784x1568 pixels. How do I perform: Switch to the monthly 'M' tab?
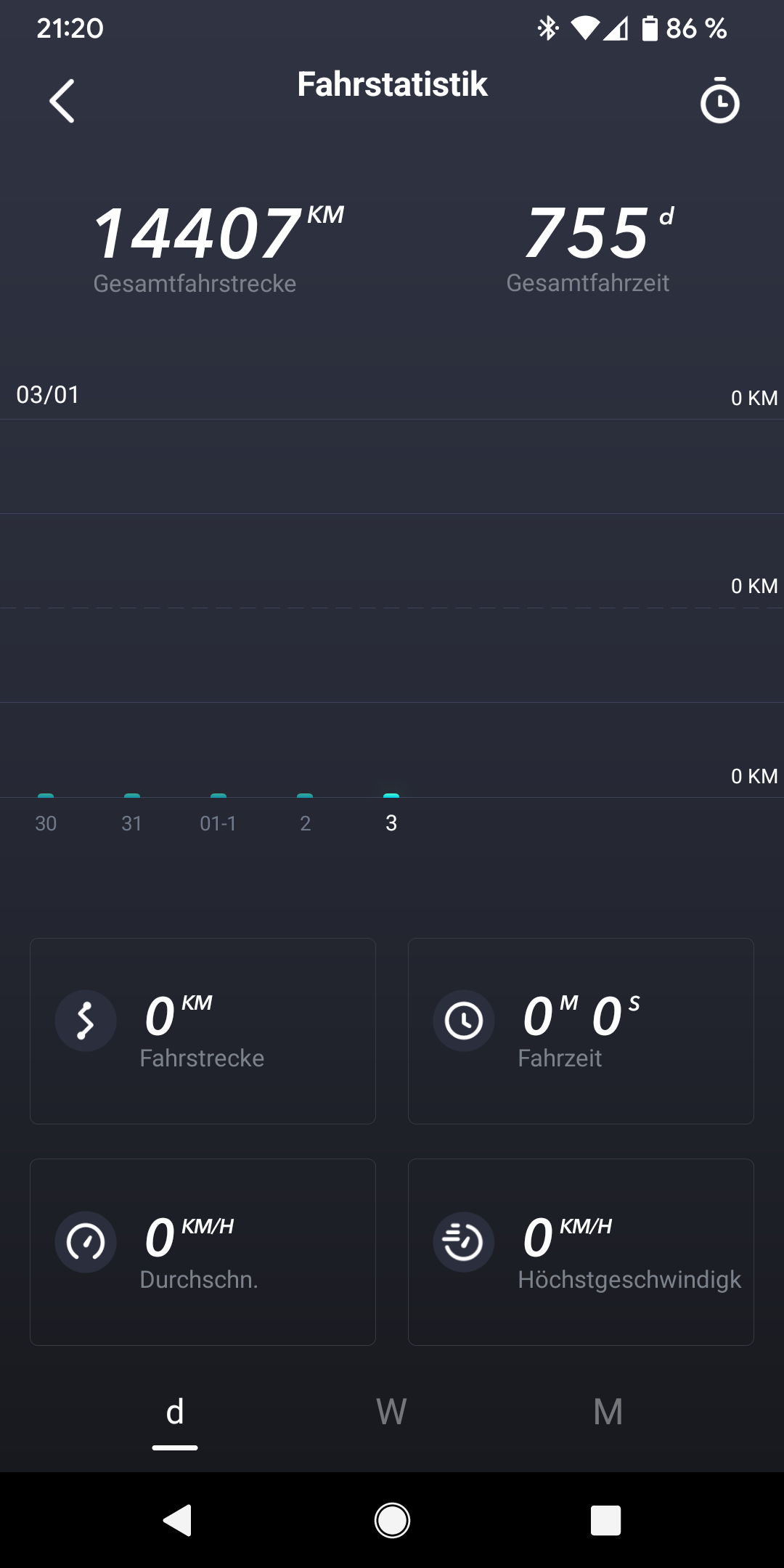[x=608, y=1413]
